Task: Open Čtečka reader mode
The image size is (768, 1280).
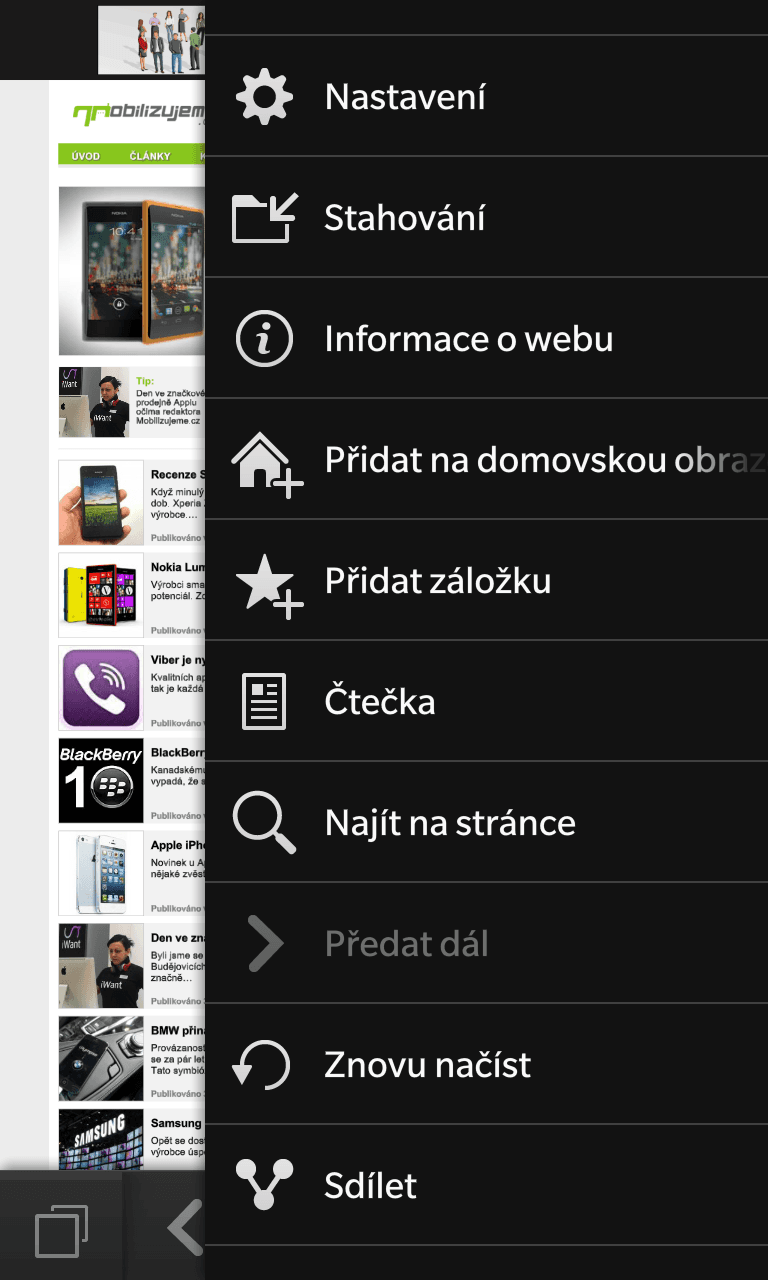Action: point(380,702)
